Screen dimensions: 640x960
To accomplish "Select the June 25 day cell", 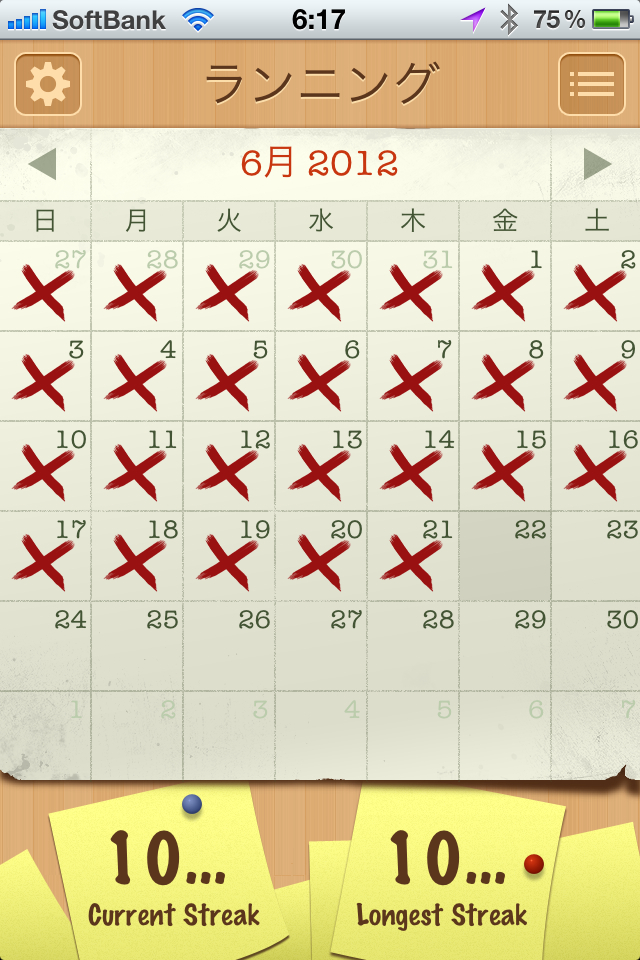I will coord(137,647).
